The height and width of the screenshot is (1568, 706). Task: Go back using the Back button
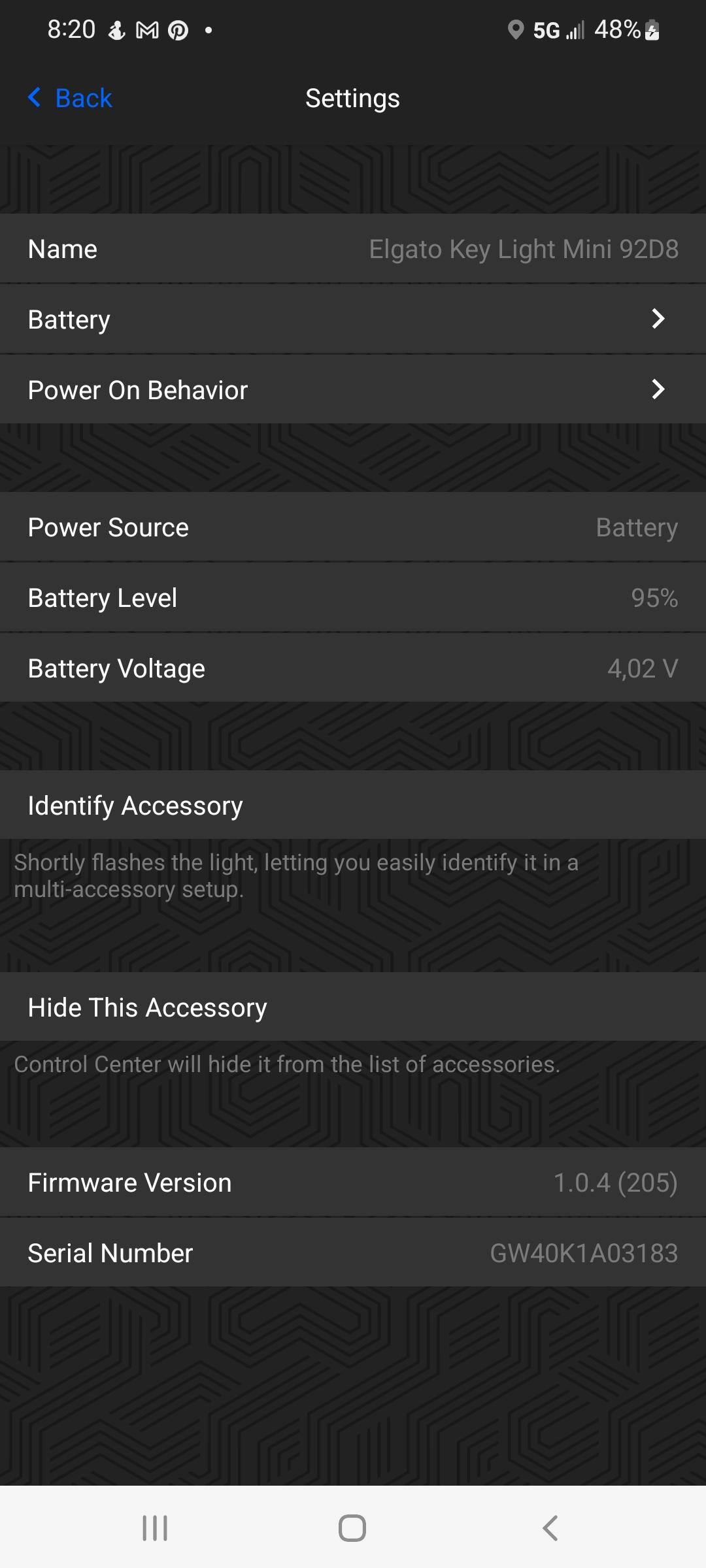coord(71,99)
